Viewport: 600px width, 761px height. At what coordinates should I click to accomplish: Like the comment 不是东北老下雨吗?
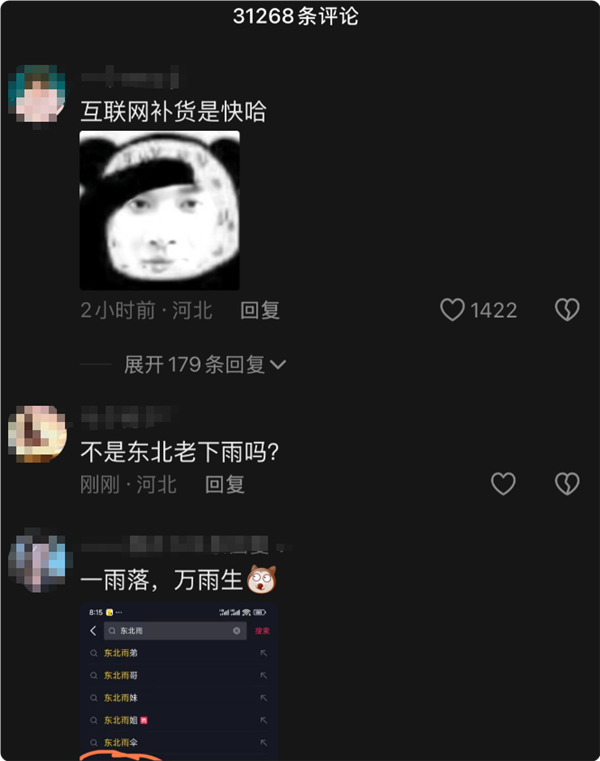point(503,484)
